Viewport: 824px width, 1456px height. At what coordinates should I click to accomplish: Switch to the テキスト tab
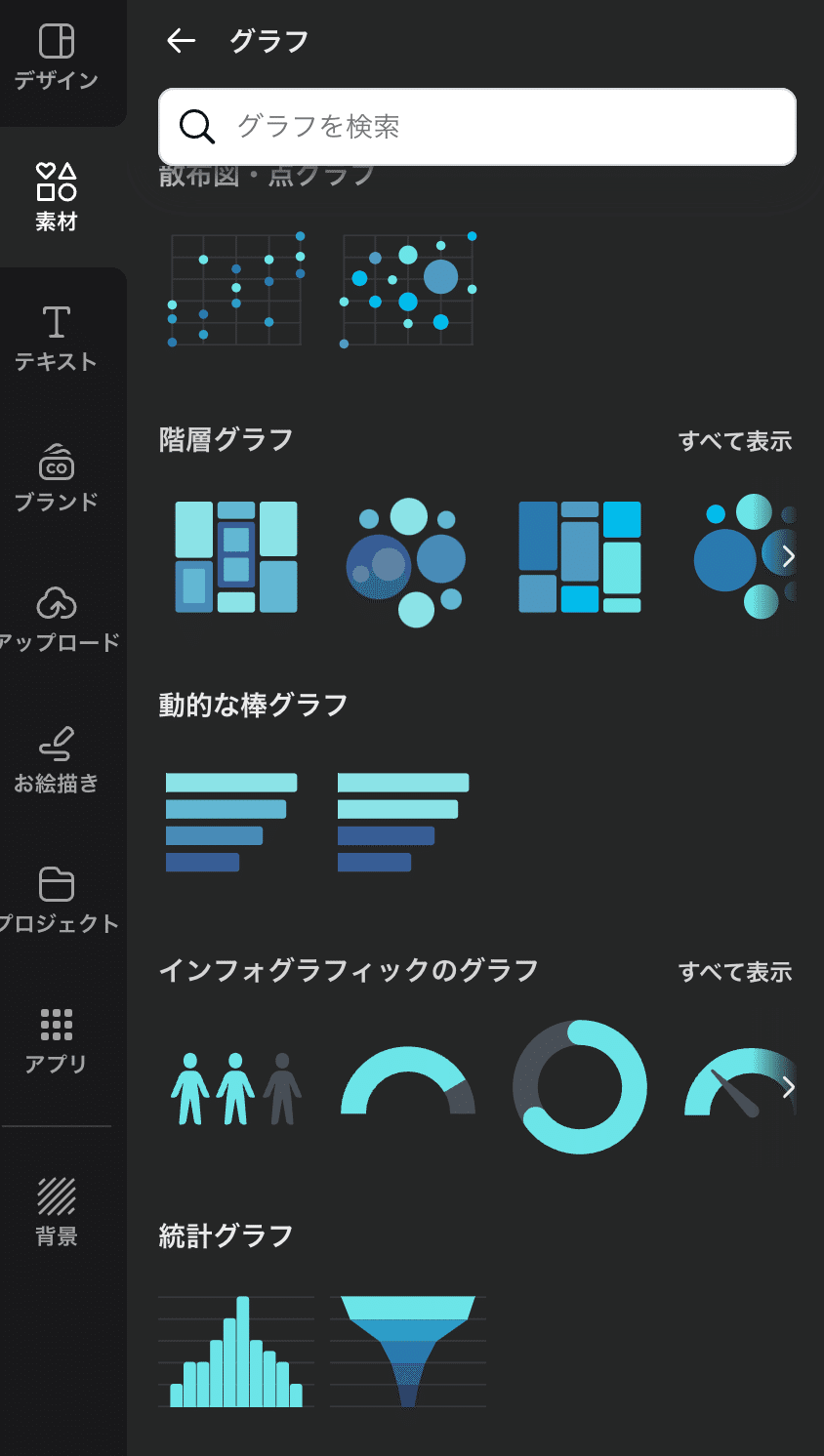coord(57,339)
